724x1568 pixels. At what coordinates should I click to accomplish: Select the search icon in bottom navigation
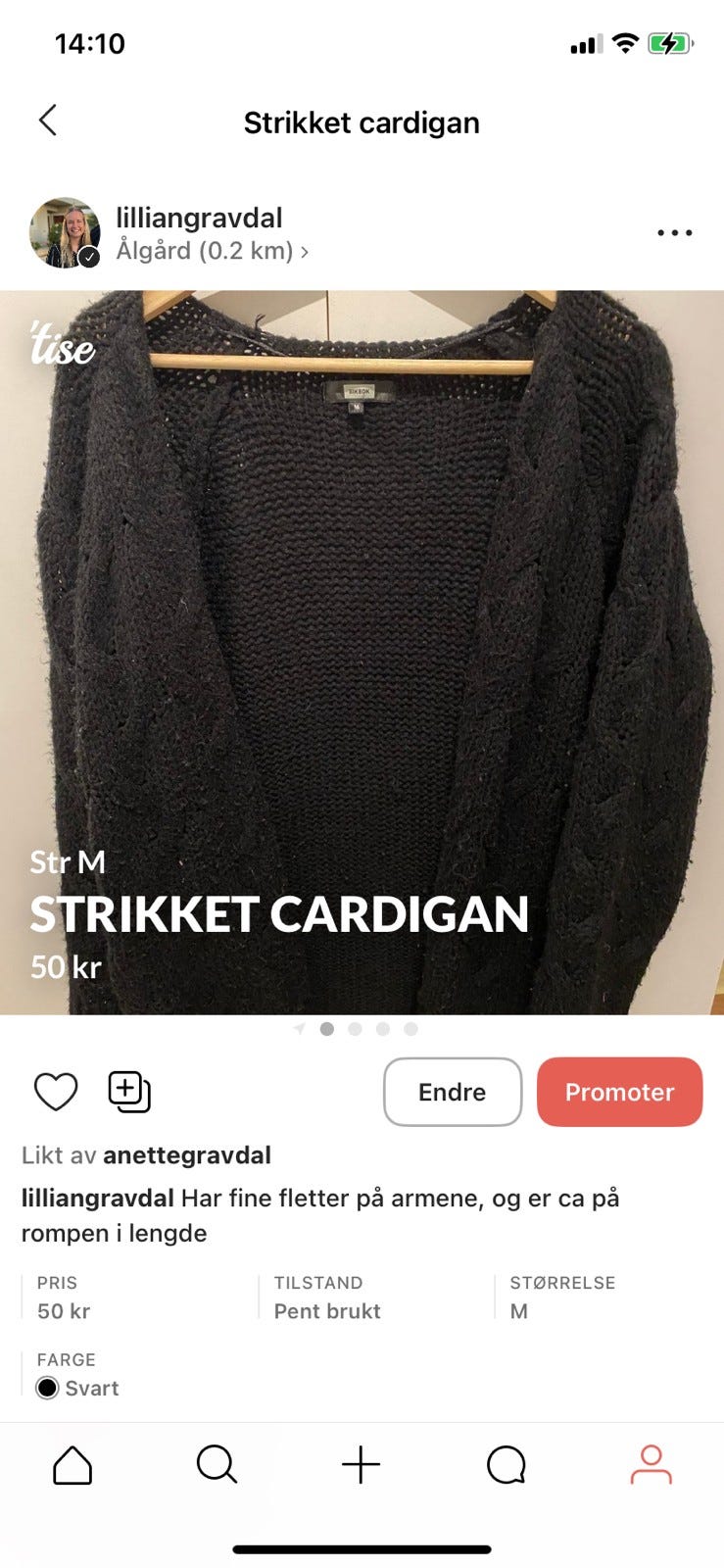[x=217, y=1465]
